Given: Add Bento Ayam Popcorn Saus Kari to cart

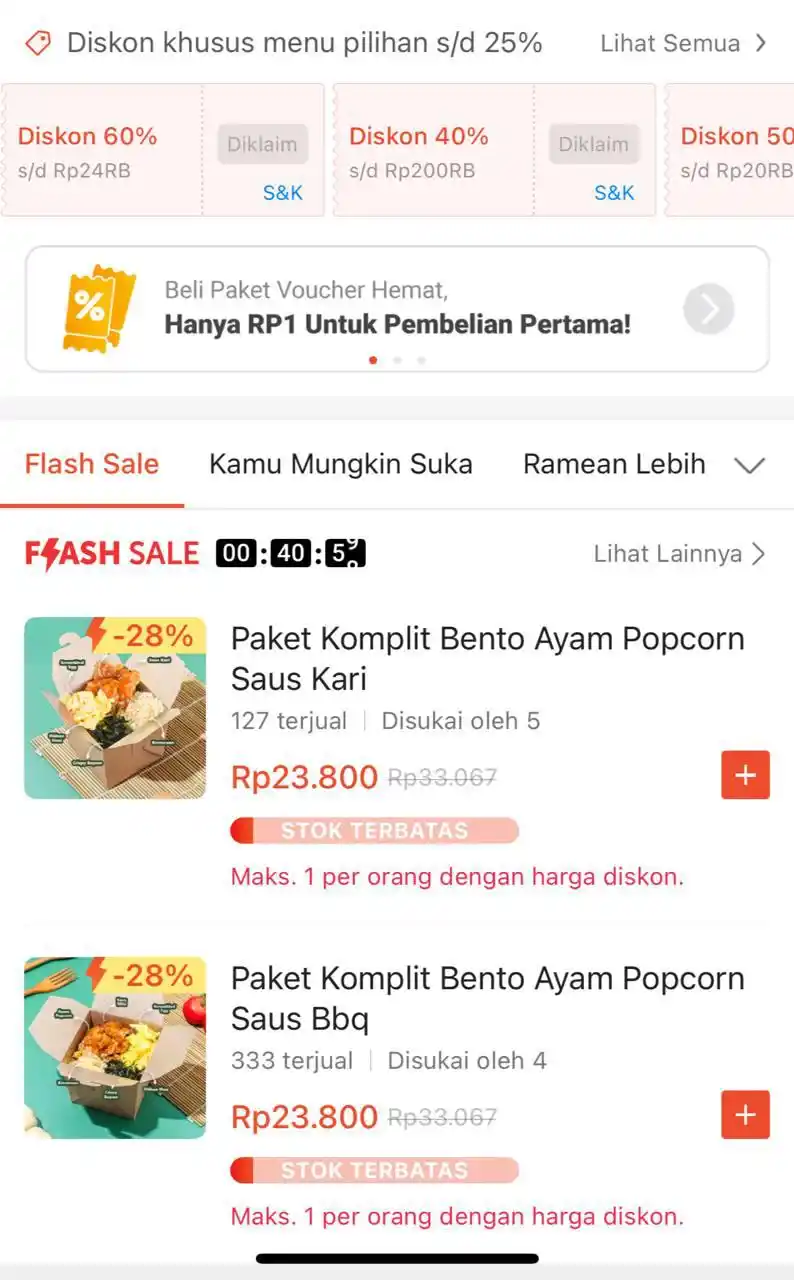Looking at the screenshot, I should pos(745,775).
